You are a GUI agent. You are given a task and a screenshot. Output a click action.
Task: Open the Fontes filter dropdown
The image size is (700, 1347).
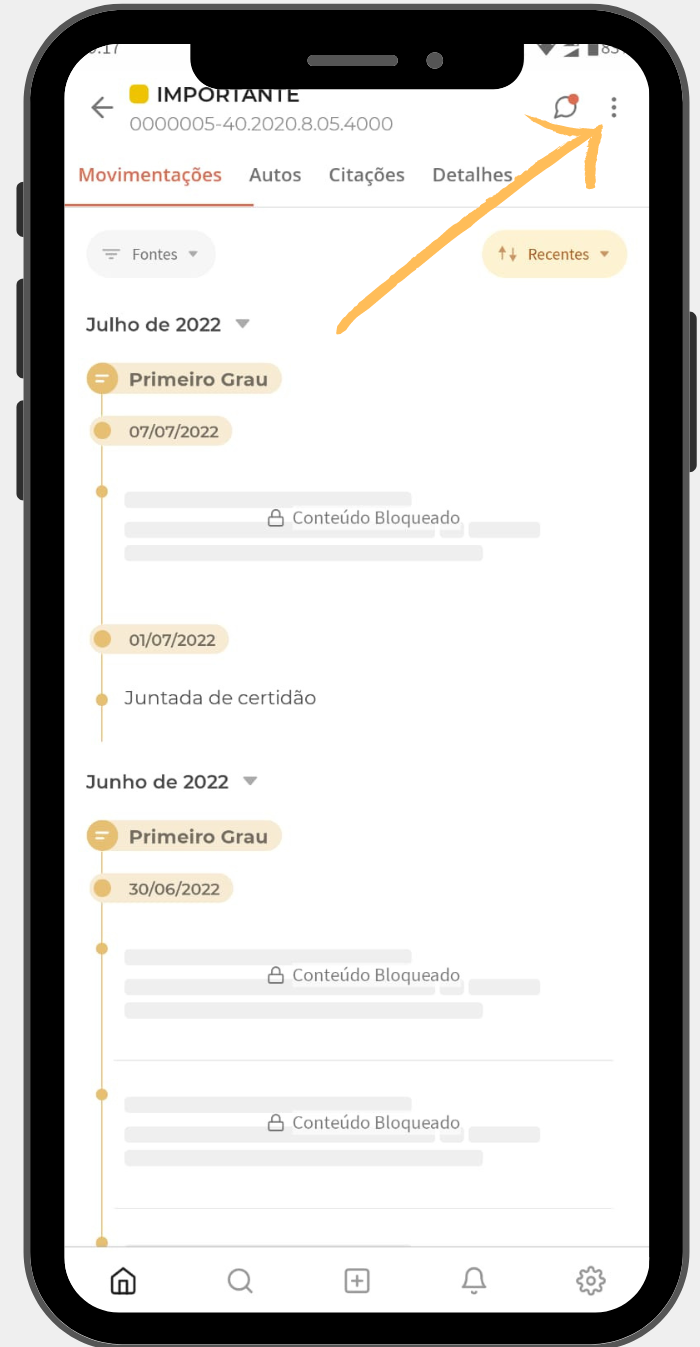[151, 254]
